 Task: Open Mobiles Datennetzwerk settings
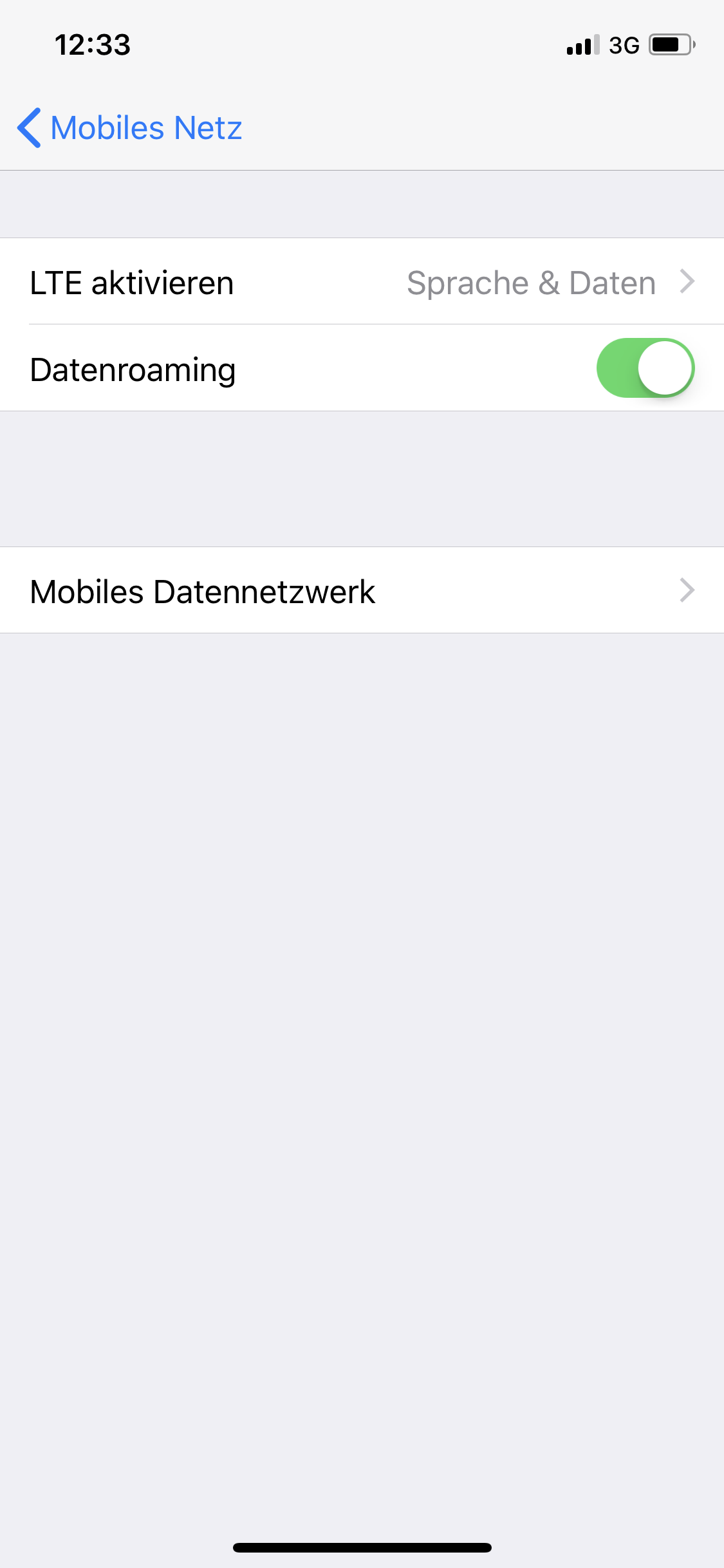pos(362,591)
